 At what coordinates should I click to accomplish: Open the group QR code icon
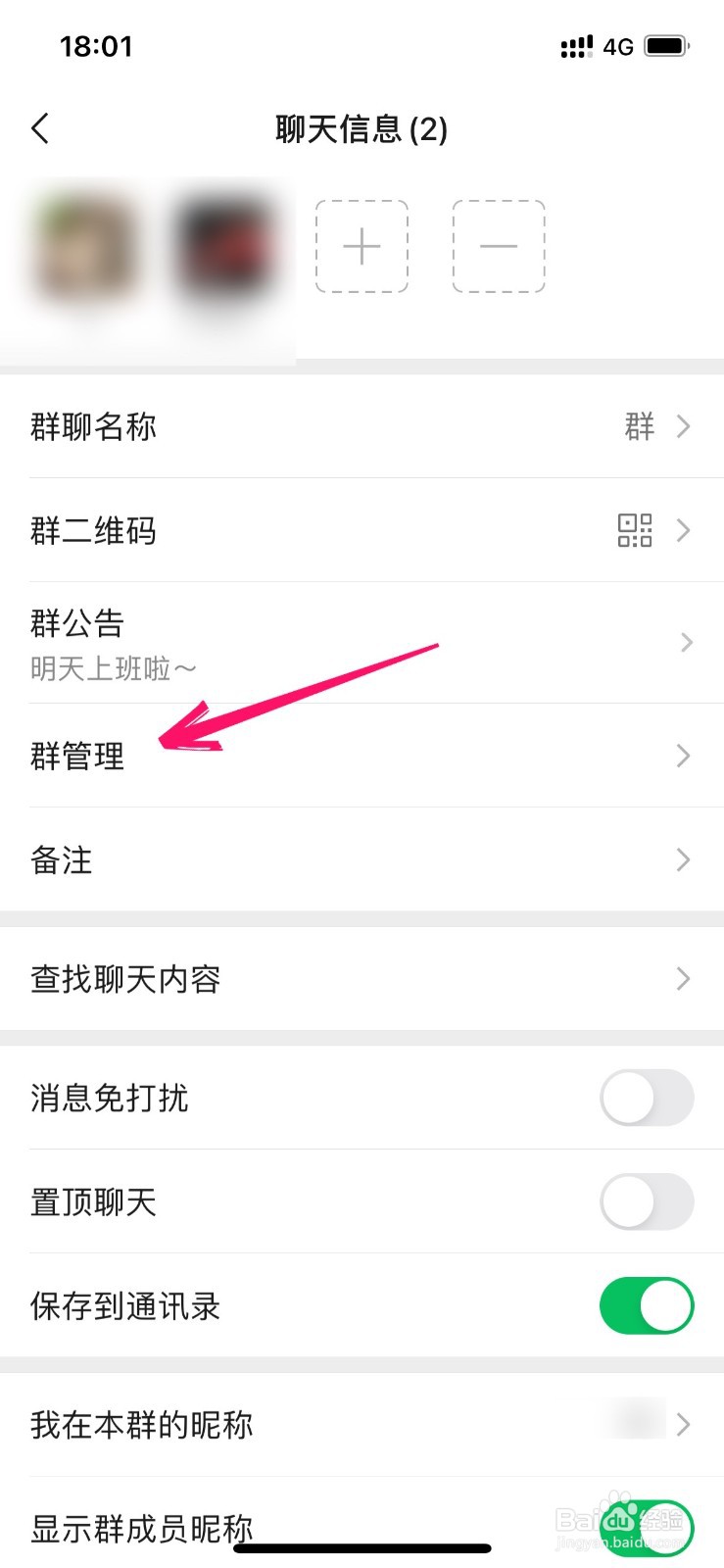[635, 530]
